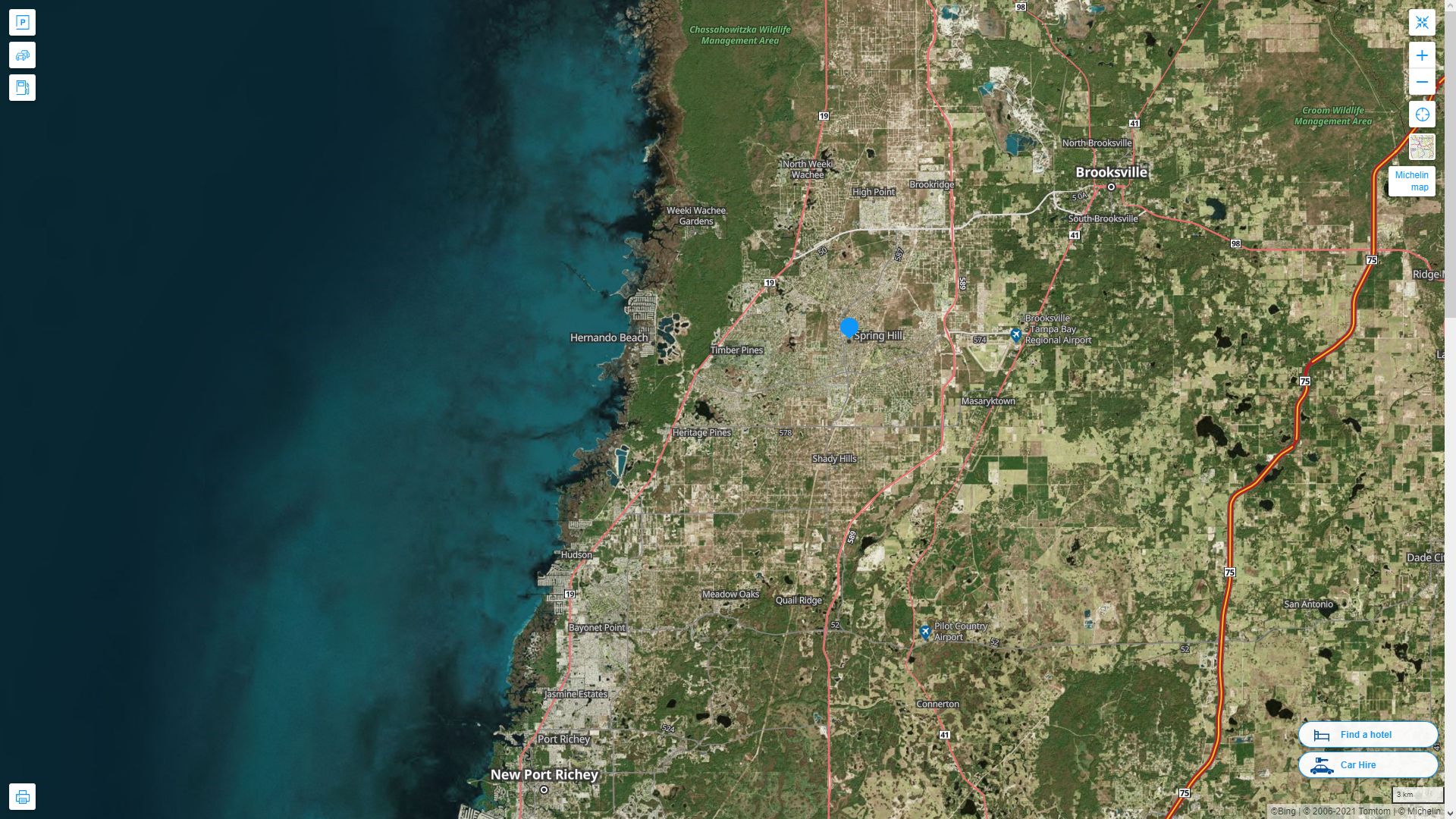The image size is (1456, 819).
Task: Print the current map
Action: point(22,797)
